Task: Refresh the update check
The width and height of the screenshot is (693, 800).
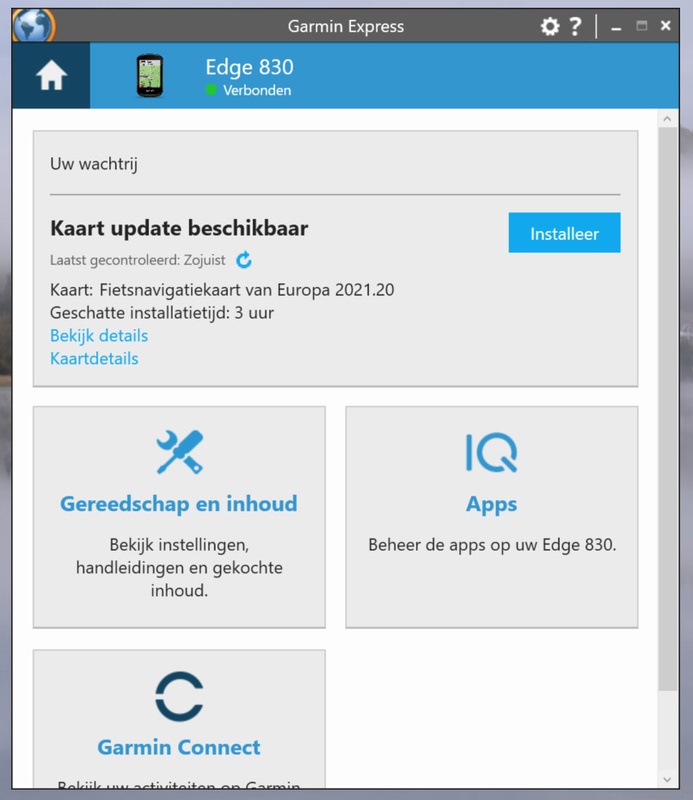Action: [244, 261]
